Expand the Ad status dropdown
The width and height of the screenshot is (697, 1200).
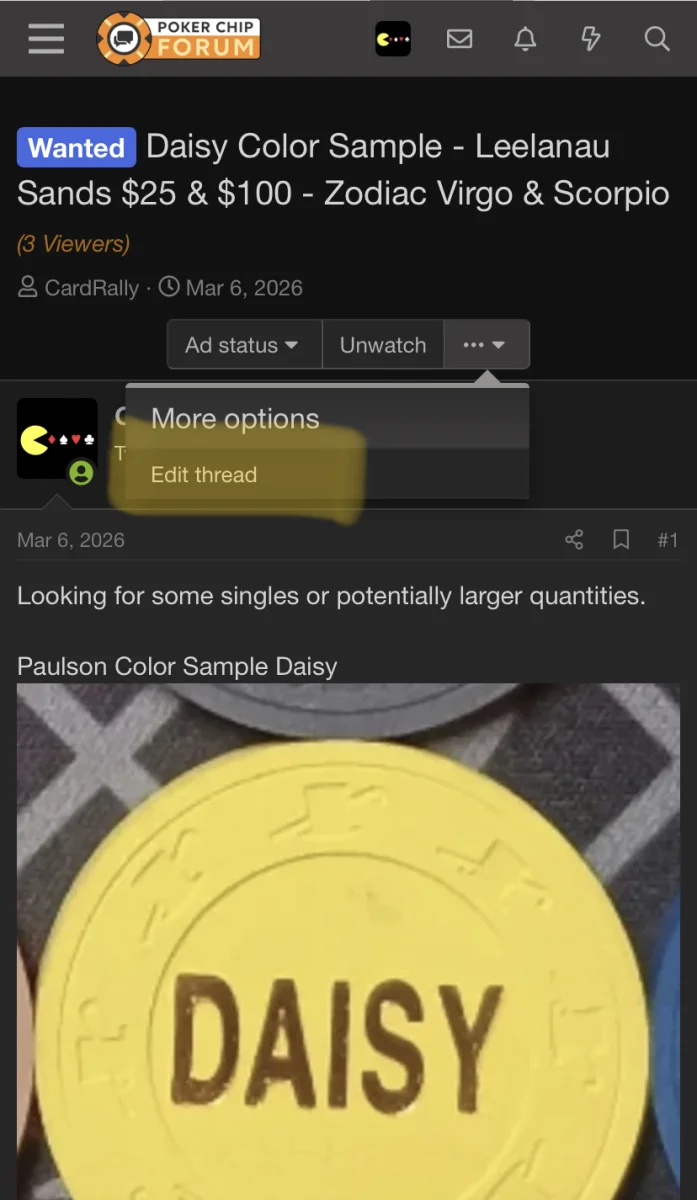pyautogui.click(x=244, y=345)
